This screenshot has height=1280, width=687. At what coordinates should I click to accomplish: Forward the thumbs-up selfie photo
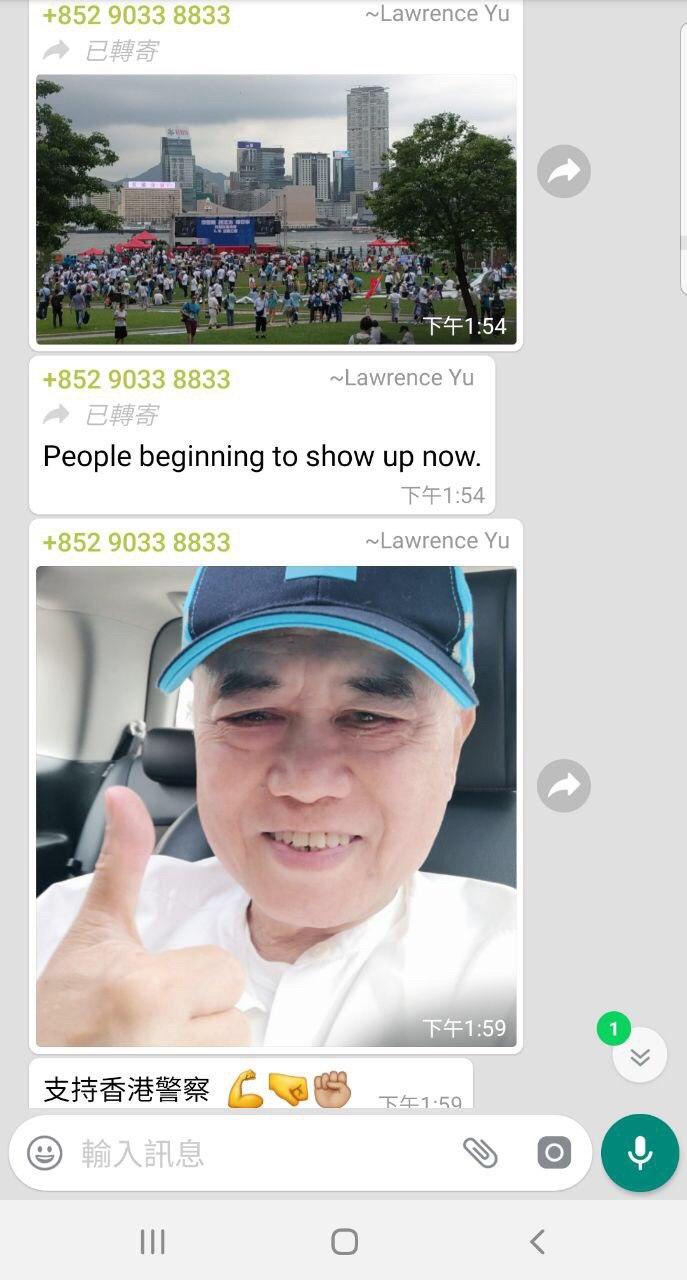[564, 785]
